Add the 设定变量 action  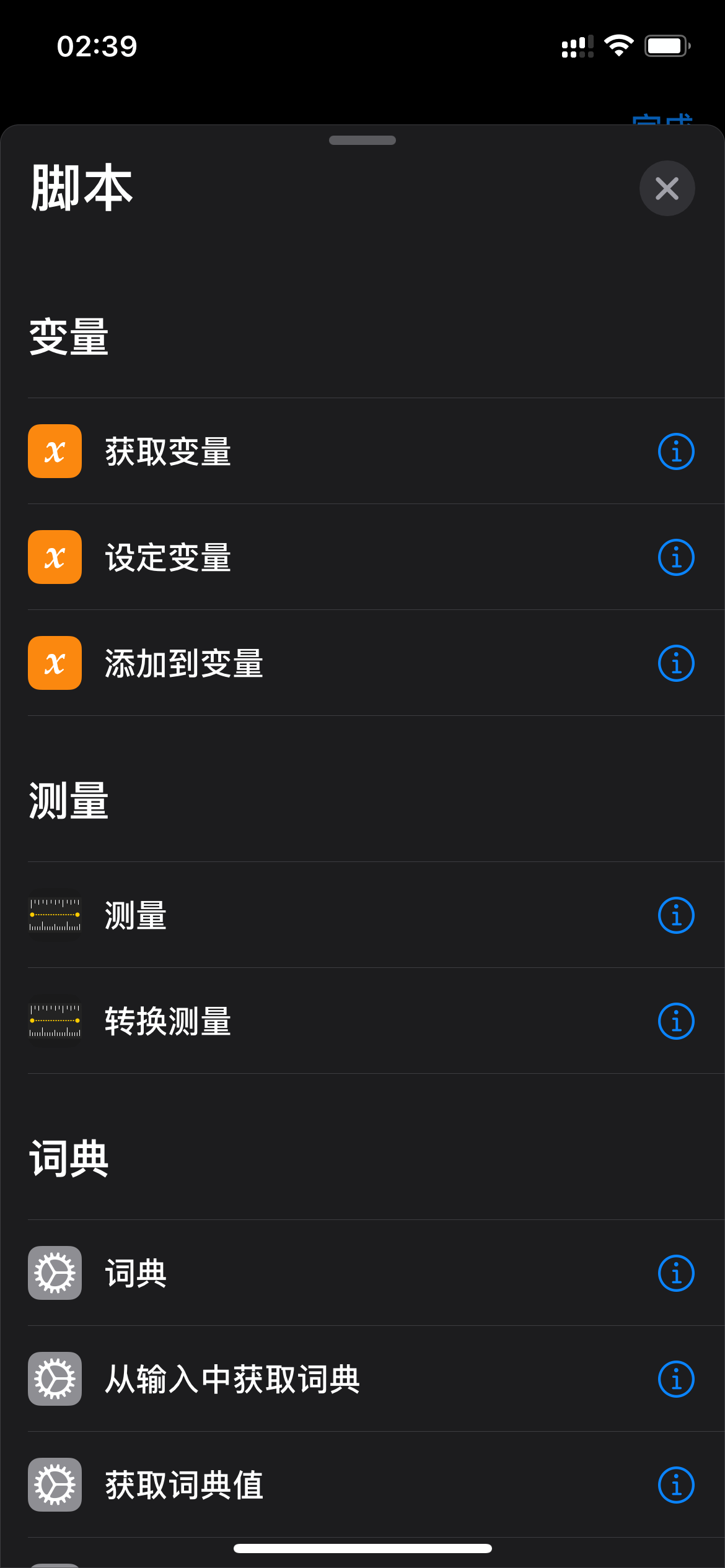point(167,557)
